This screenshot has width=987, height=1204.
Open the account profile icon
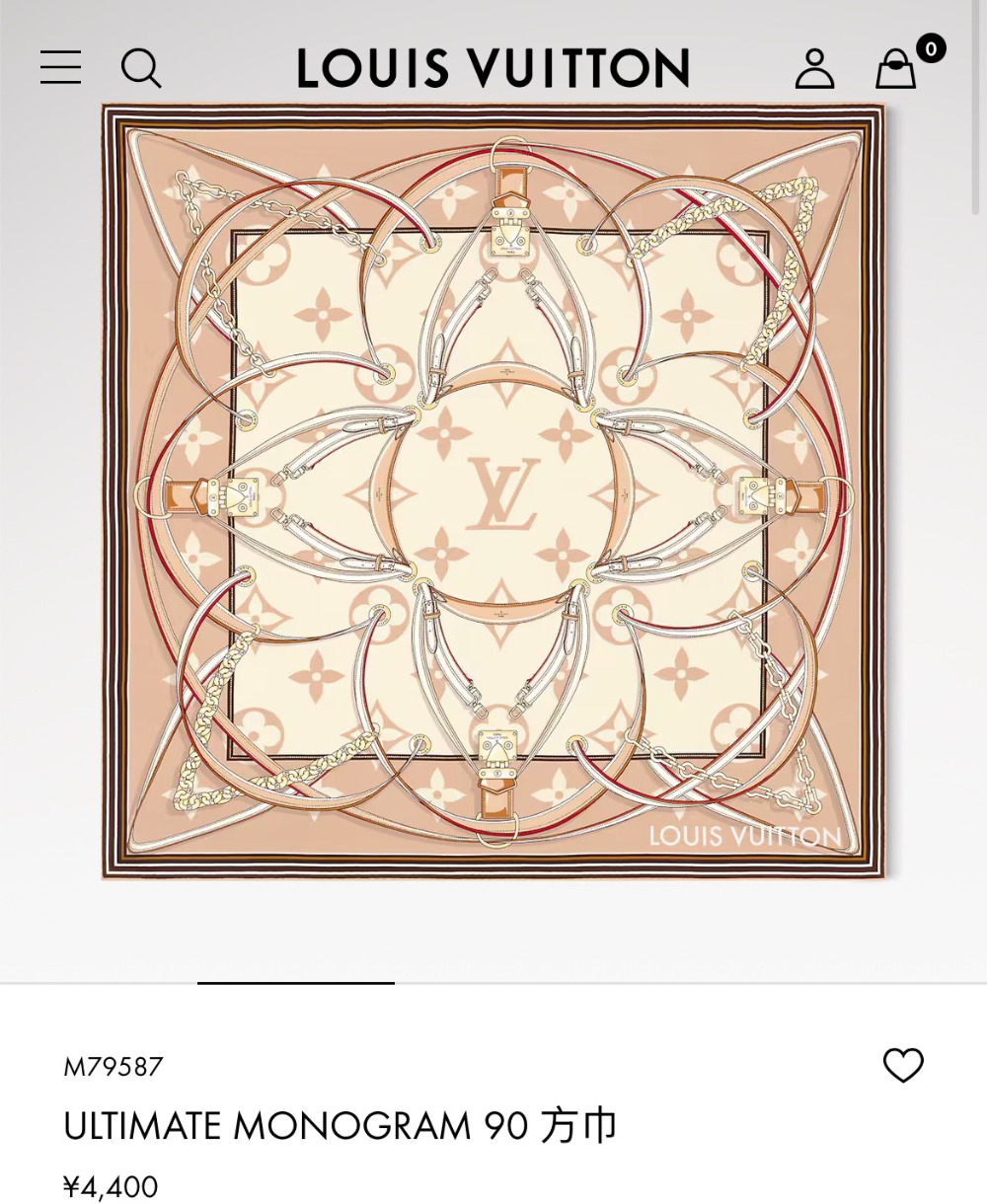coord(815,68)
